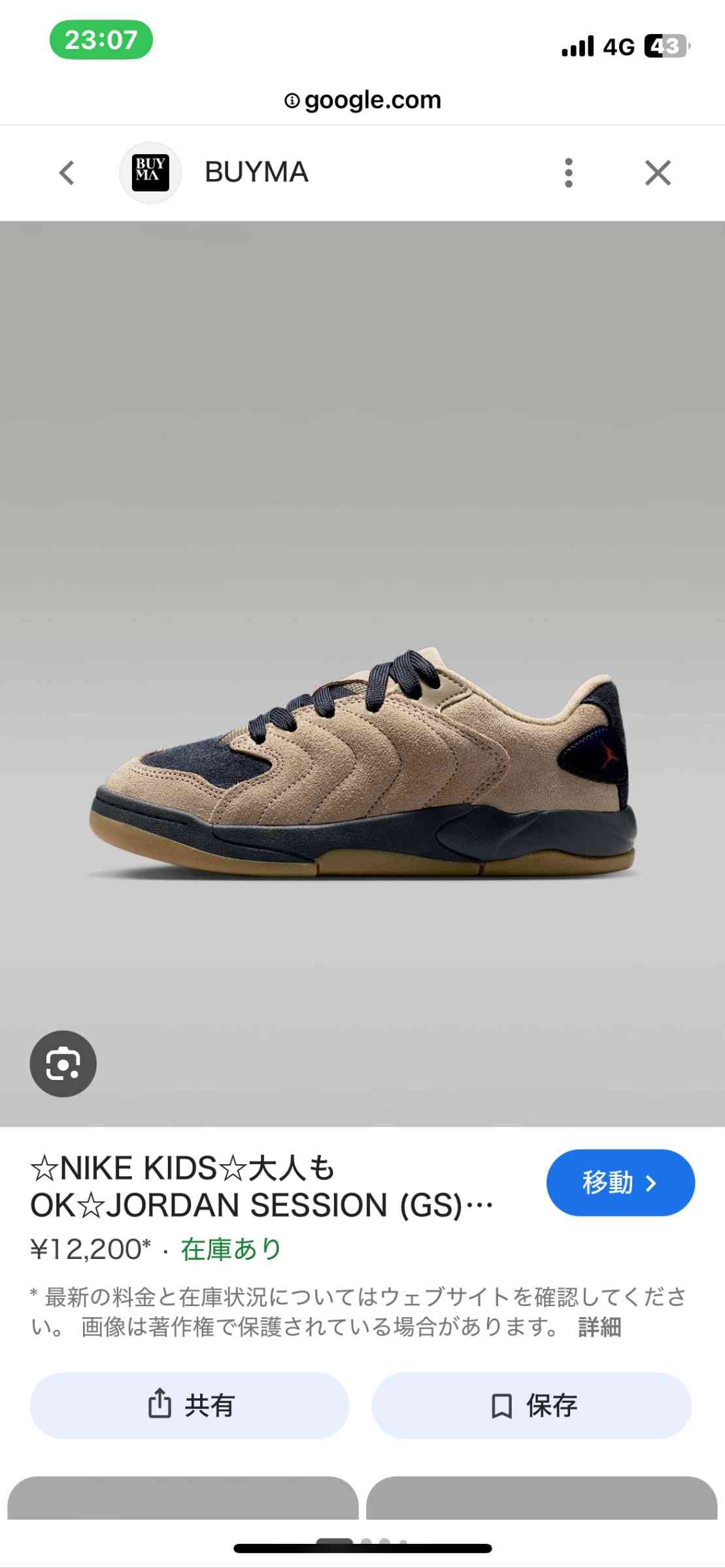Save this image with 保存

click(x=531, y=1405)
